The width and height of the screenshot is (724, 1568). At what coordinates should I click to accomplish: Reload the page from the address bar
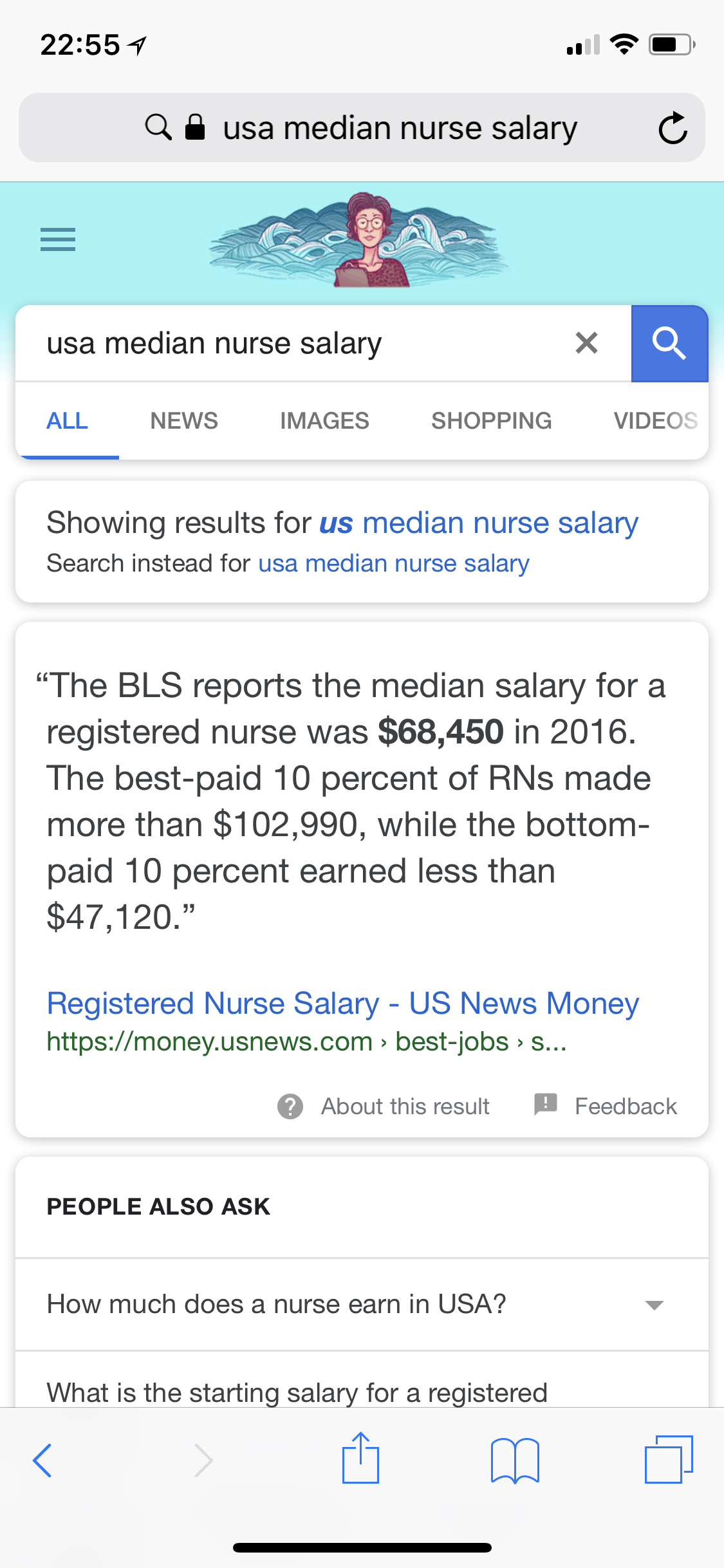pyautogui.click(x=673, y=127)
